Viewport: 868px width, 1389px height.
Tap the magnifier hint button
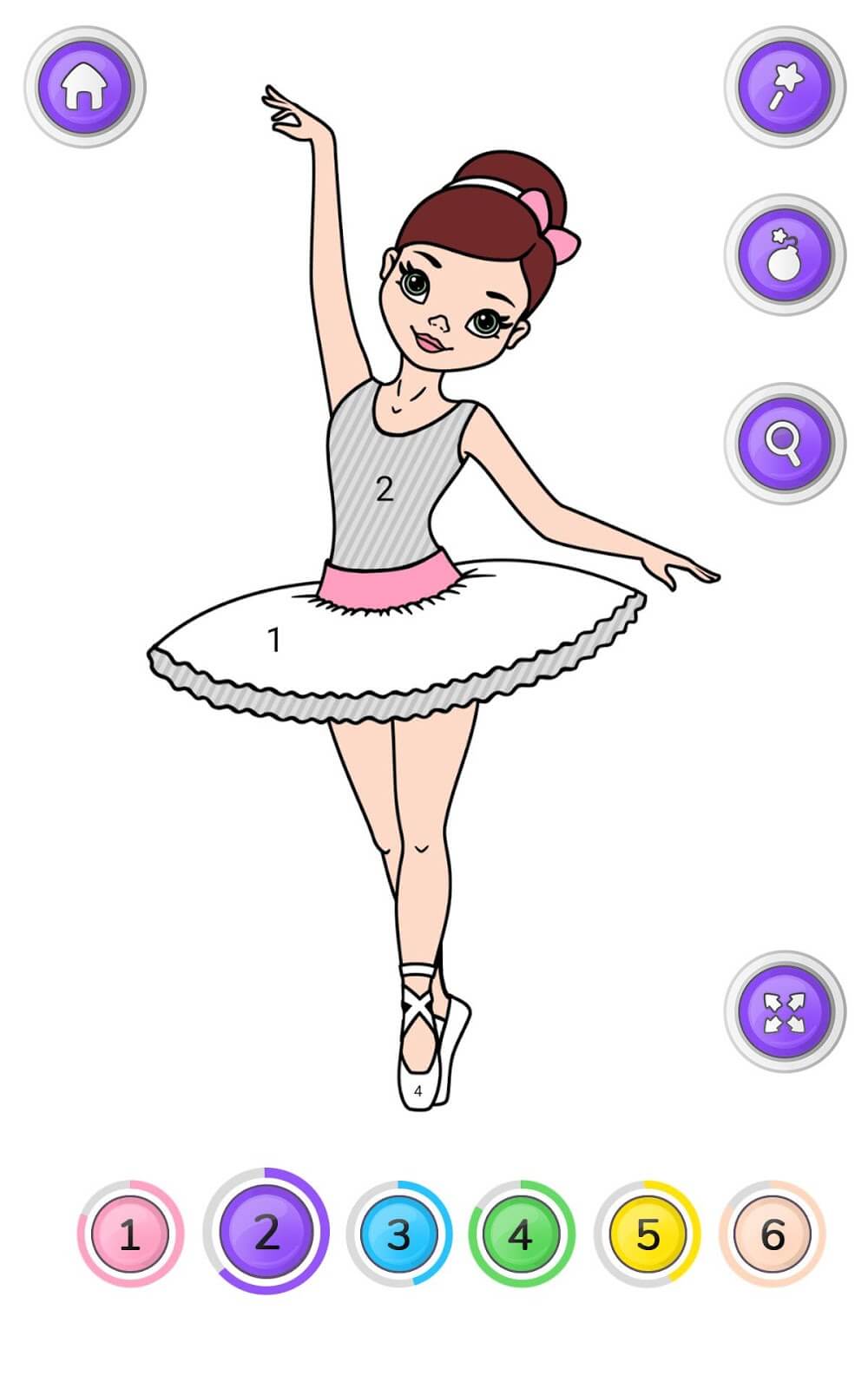click(785, 444)
